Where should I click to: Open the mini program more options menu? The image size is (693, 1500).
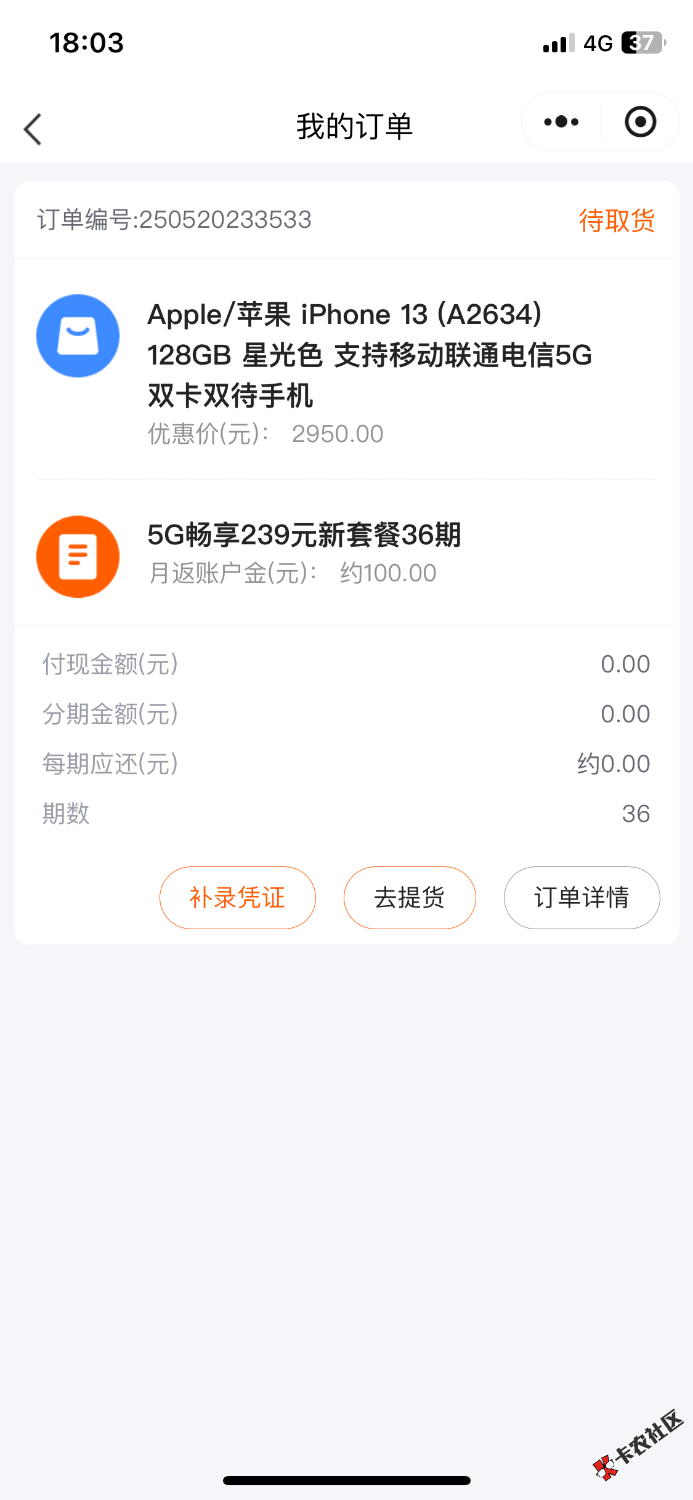pyautogui.click(x=561, y=122)
